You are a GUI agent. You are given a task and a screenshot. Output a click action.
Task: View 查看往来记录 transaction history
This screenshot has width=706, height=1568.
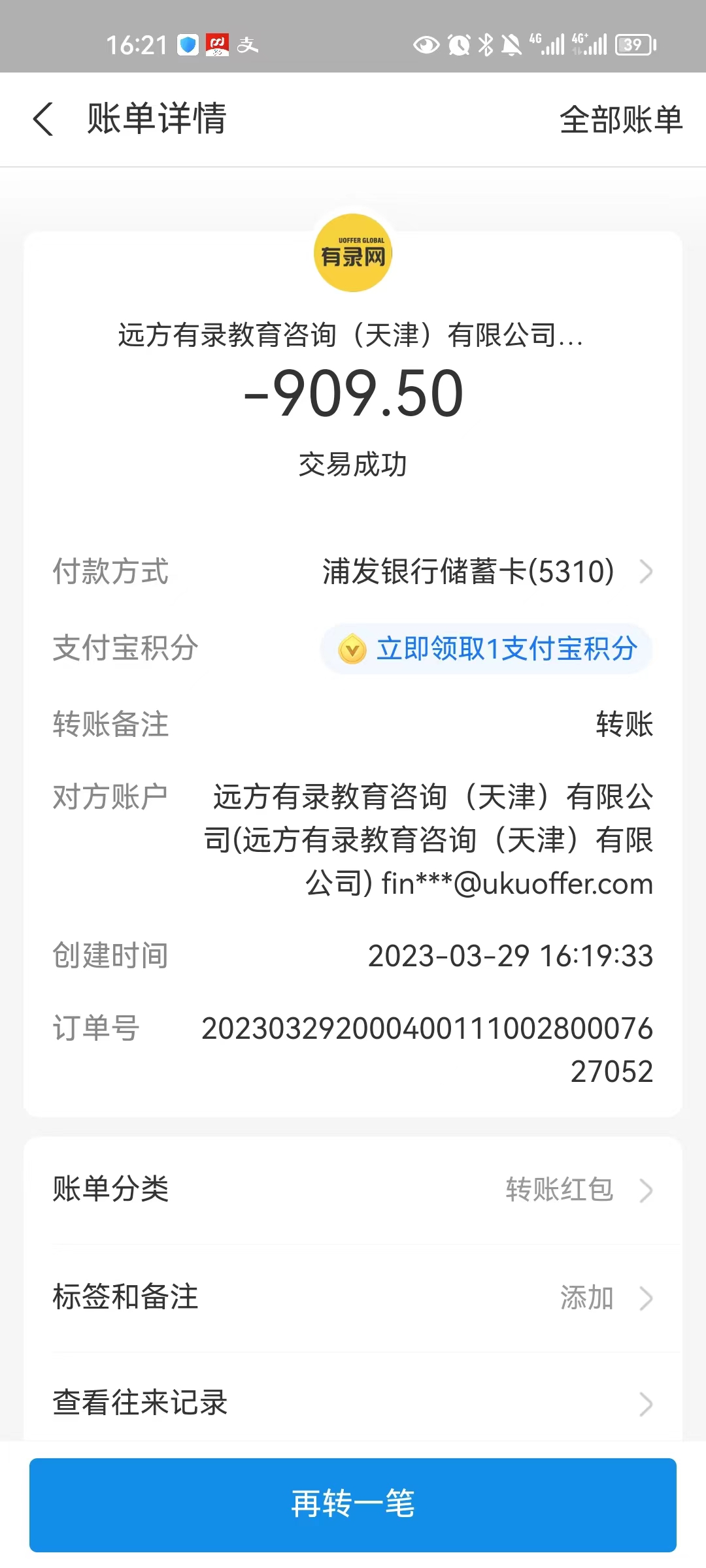(353, 1403)
